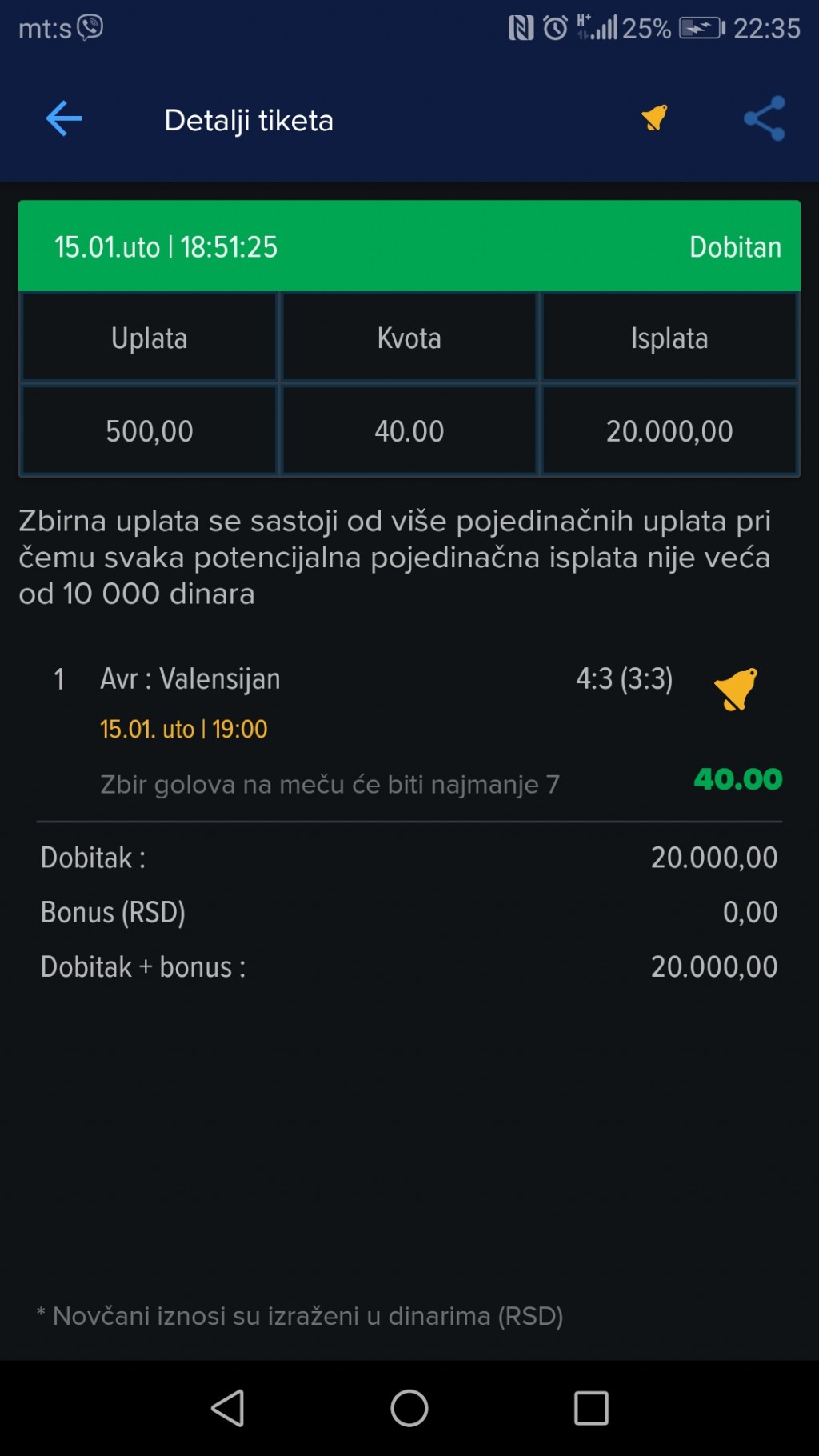Tap the bell icon in the app bar
The height and width of the screenshot is (1456, 819).
654,118
